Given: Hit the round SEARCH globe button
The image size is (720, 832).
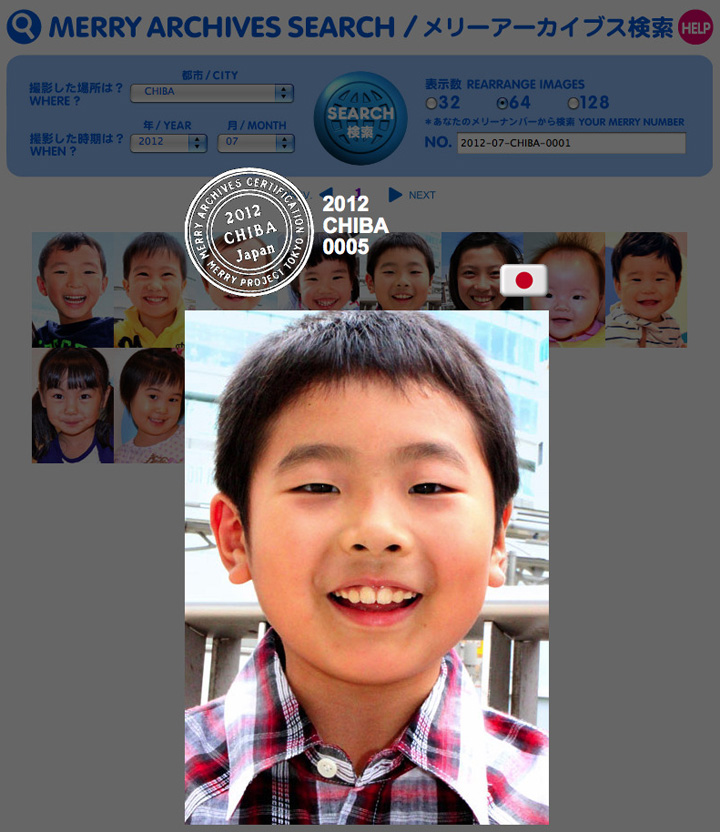Looking at the screenshot, I should [x=360, y=117].
